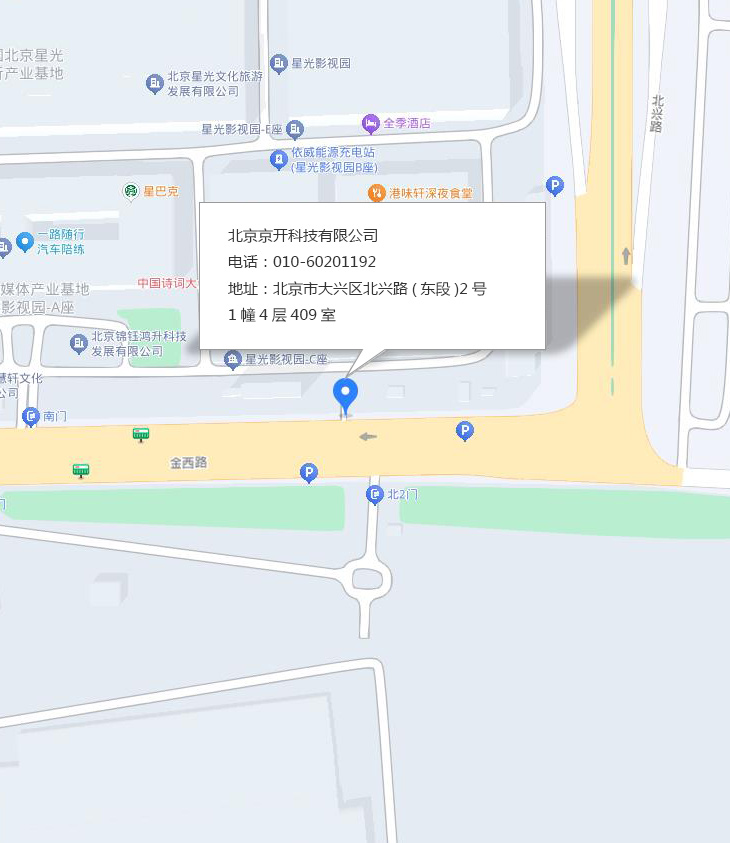Viewport: 730px width, 843px height.
Task: Select the 港味轩深夜食堂 restaurant marker
Action: coord(376,193)
